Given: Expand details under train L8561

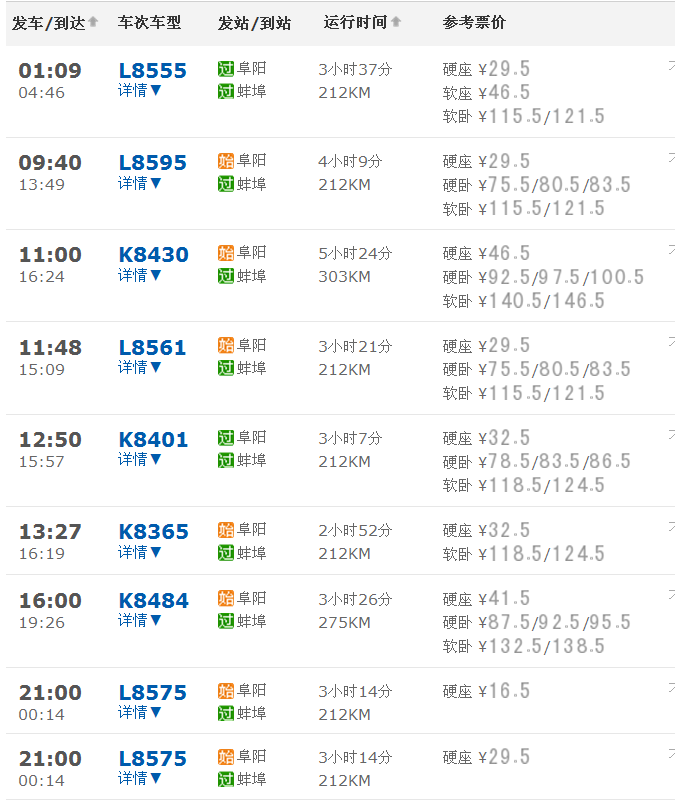Looking at the screenshot, I should pyautogui.click(x=139, y=367).
